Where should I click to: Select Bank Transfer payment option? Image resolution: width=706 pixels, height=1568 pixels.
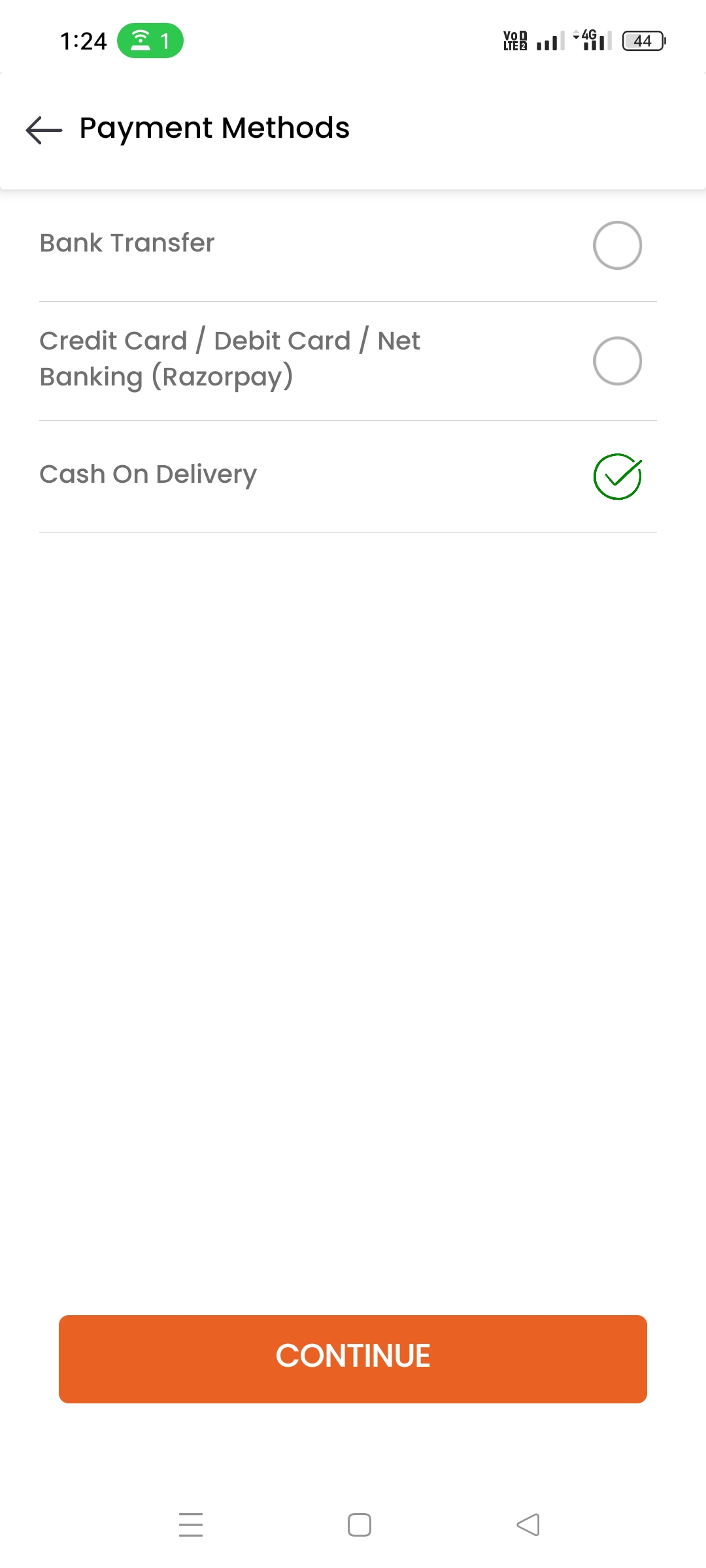[348, 245]
